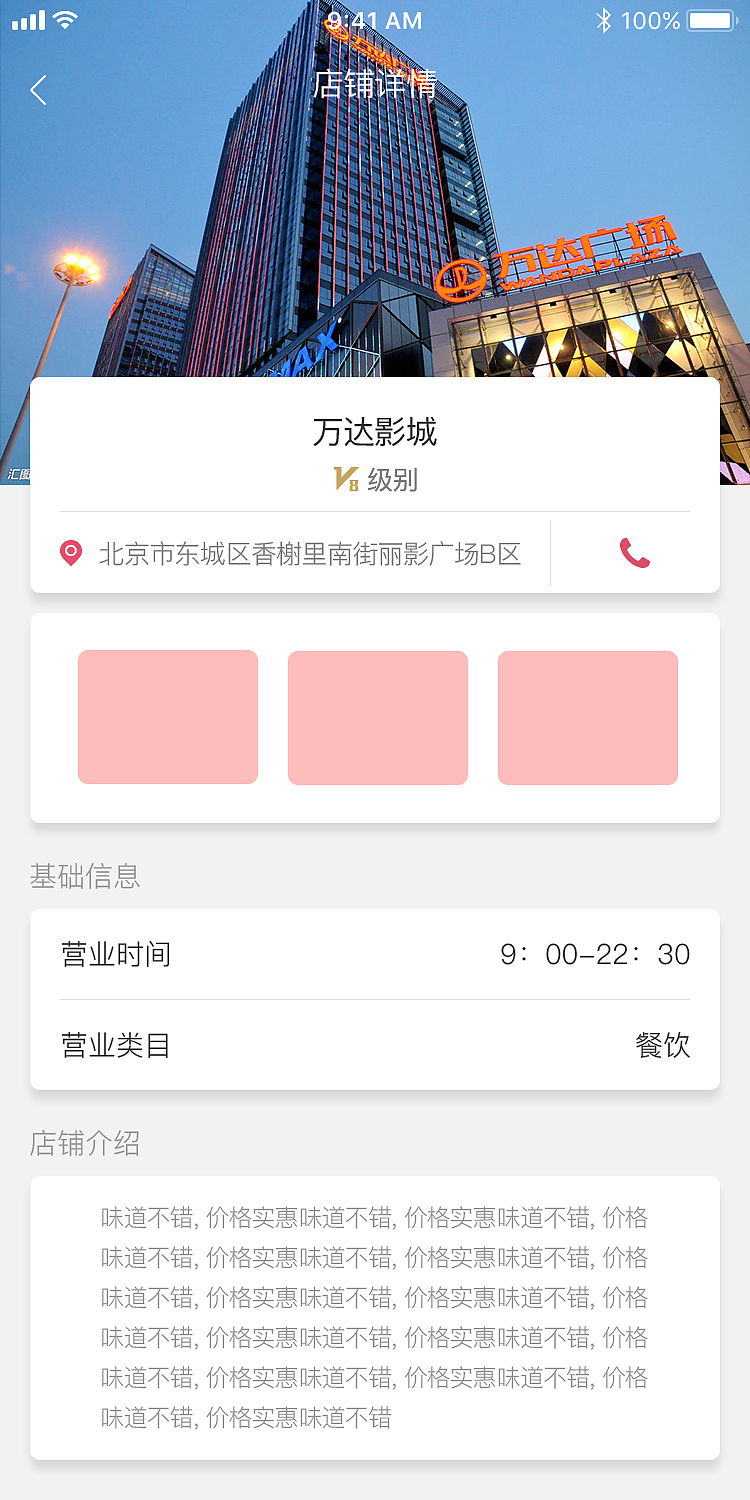The height and width of the screenshot is (1500, 750).
Task: Toggle the 餐饮 business category value
Action: pyautogui.click(x=662, y=1045)
